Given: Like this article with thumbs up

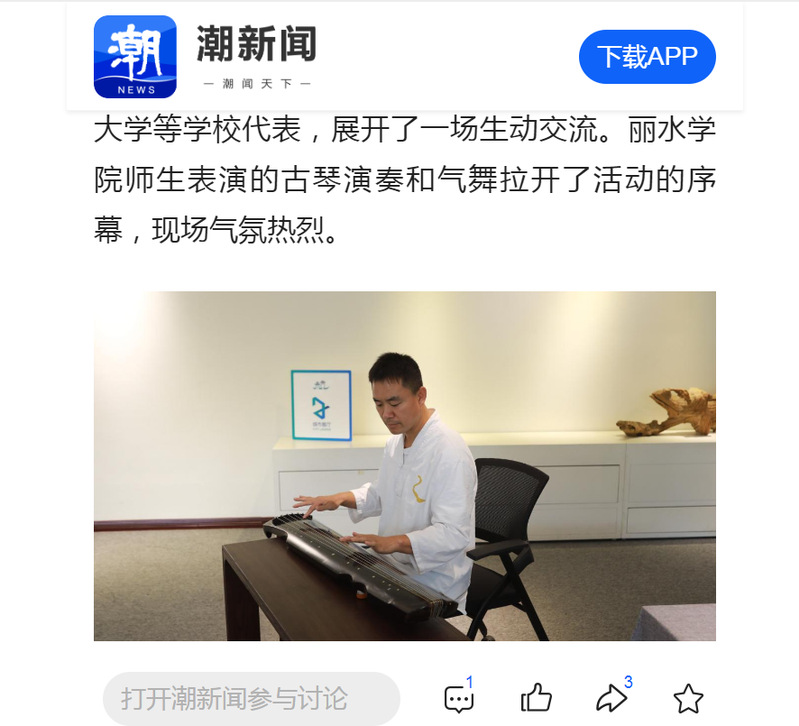Looking at the screenshot, I should (x=536, y=697).
